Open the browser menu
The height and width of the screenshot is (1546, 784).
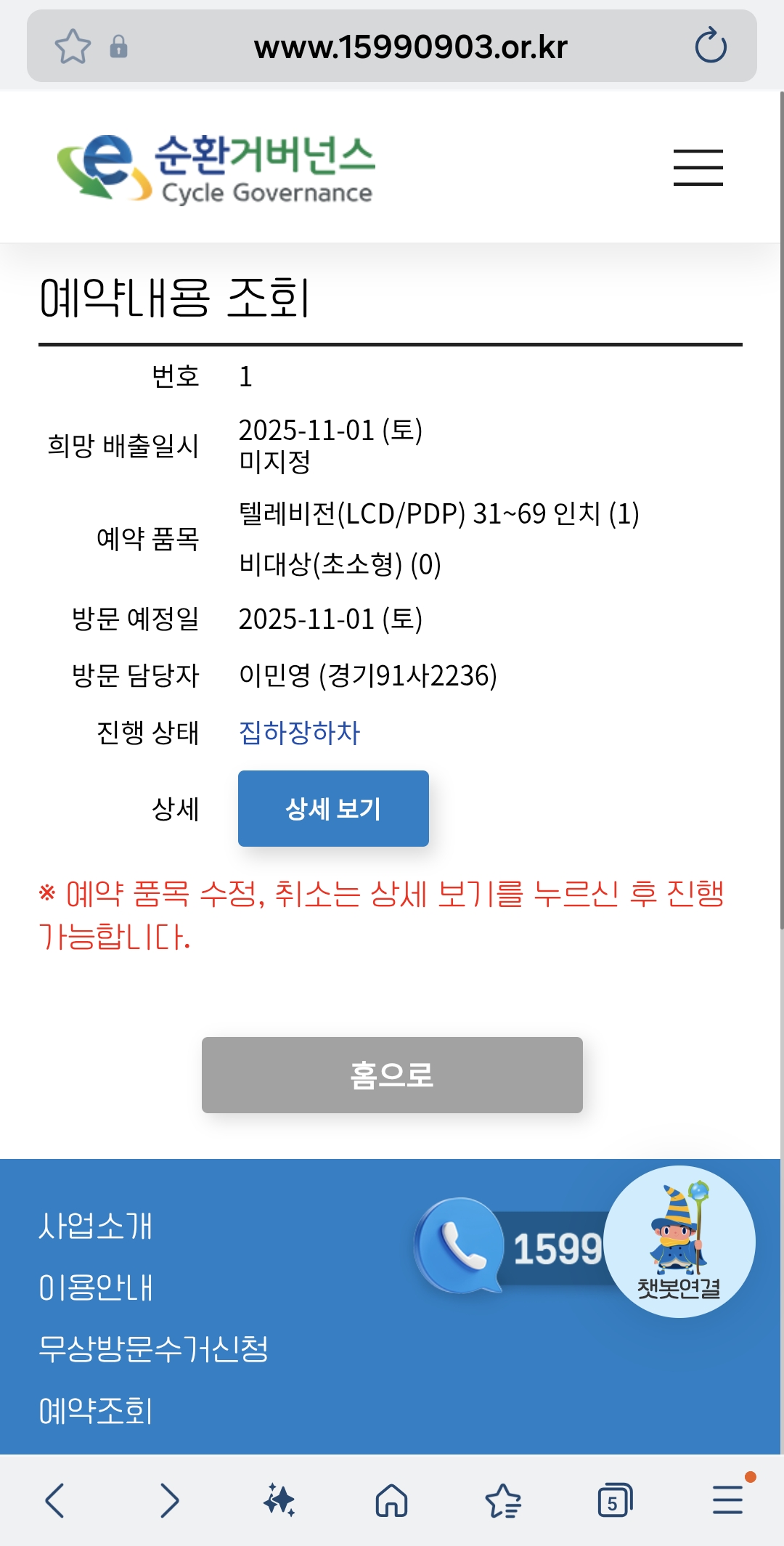pyautogui.click(x=727, y=1500)
